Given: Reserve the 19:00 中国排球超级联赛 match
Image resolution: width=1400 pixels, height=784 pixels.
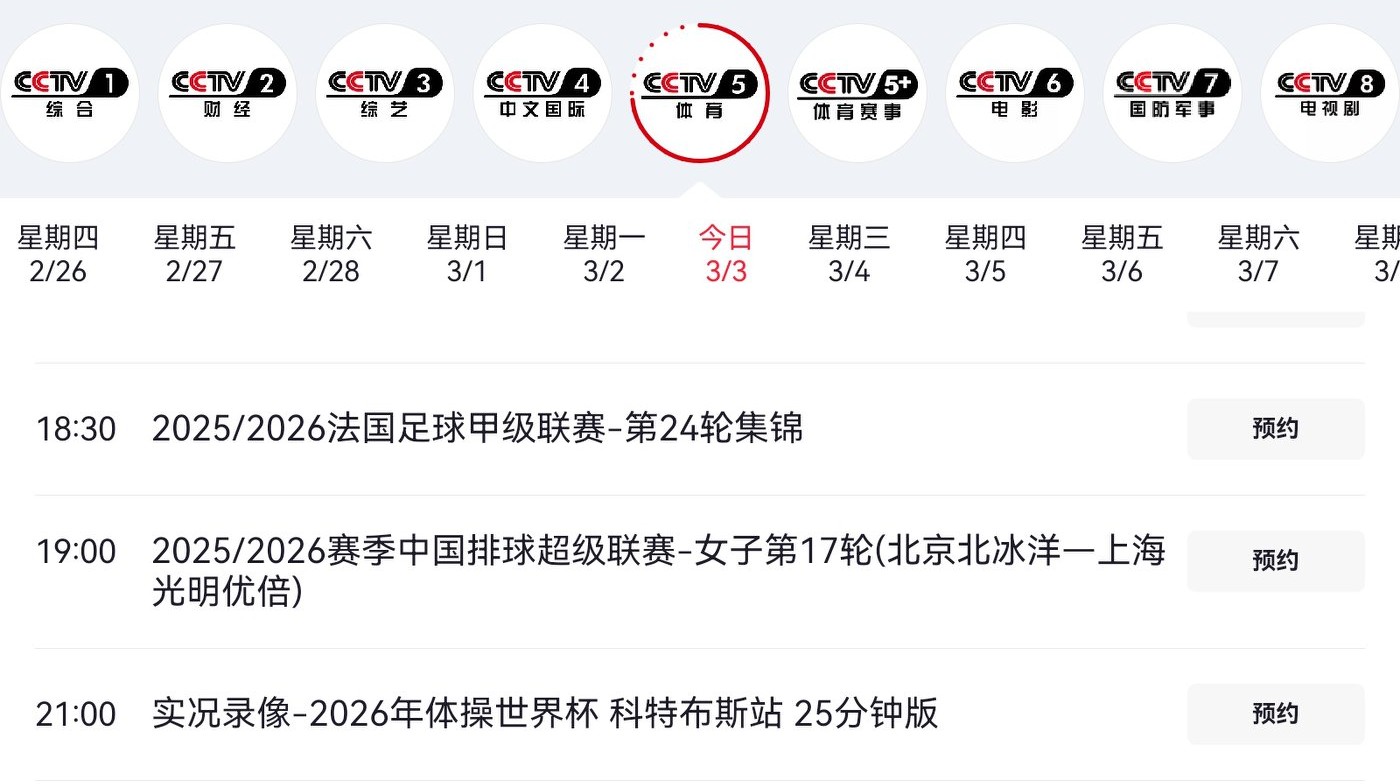Looking at the screenshot, I should (1275, 561).
